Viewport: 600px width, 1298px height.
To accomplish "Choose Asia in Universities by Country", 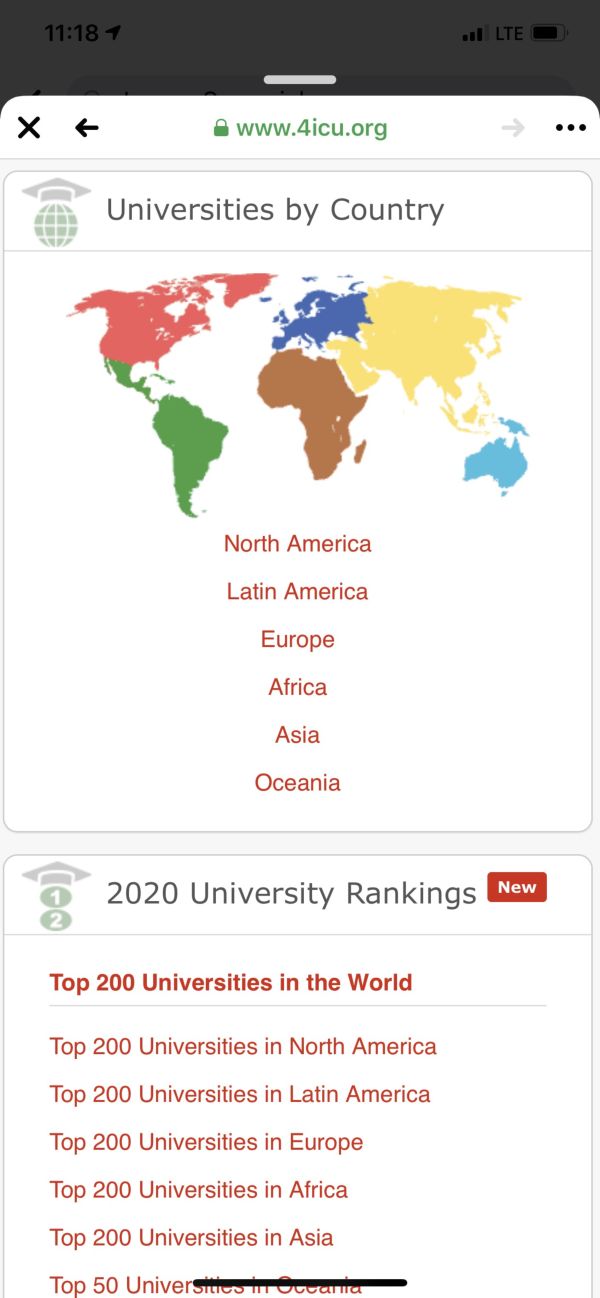I will (297, 735).
